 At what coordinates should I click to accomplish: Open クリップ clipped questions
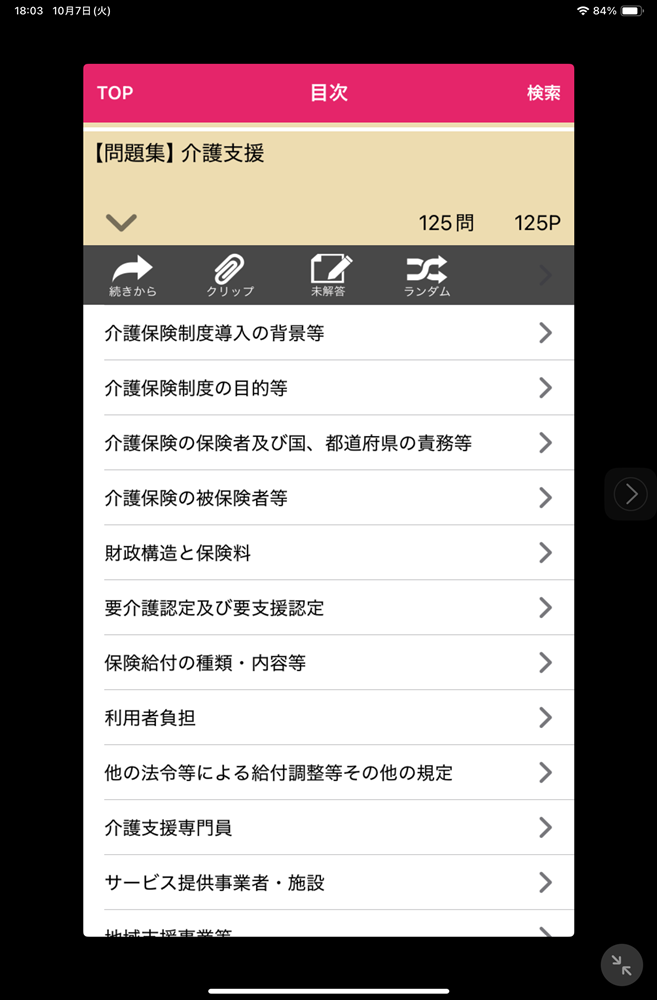coord(230,275)
